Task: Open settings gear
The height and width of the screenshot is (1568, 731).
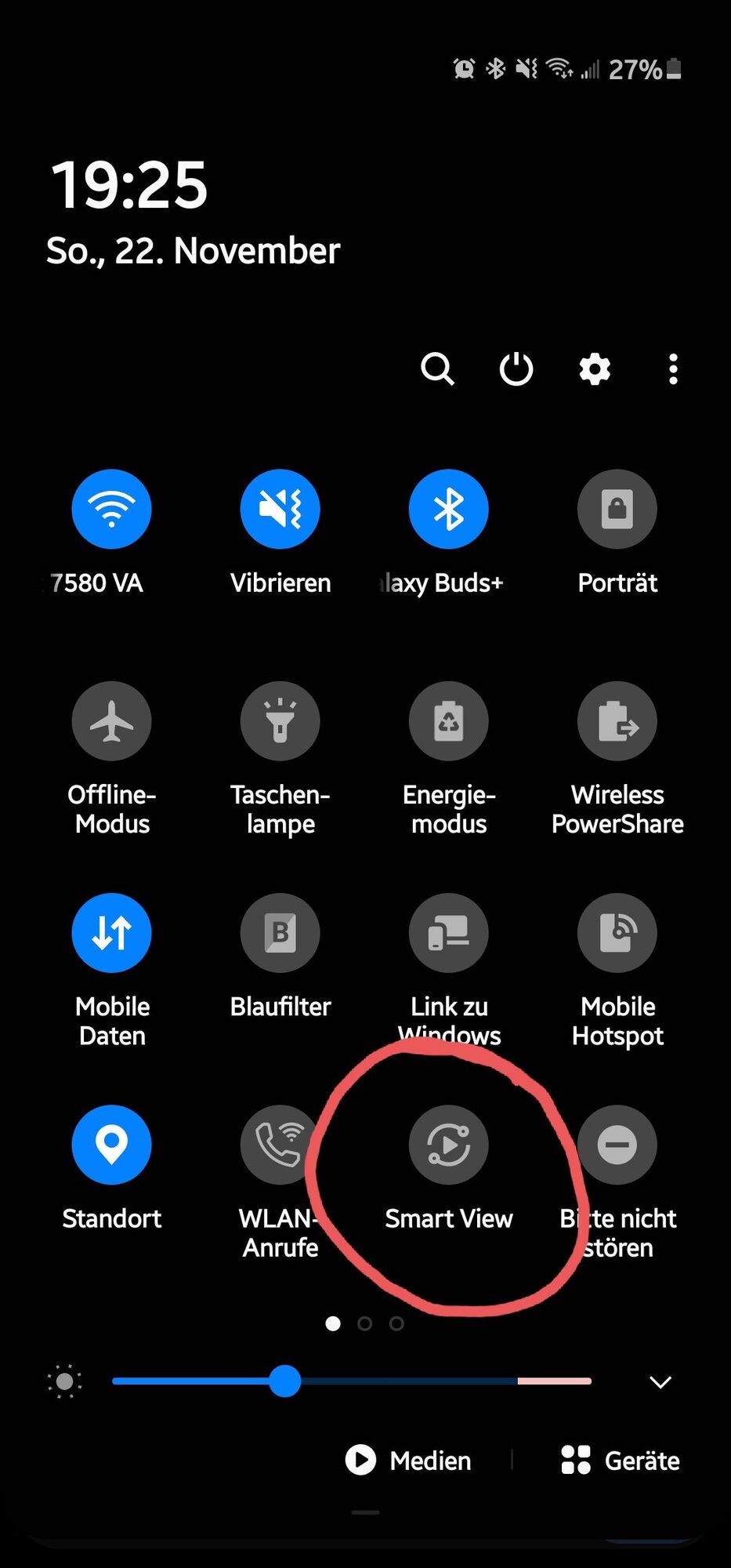Action: point(595,368)
